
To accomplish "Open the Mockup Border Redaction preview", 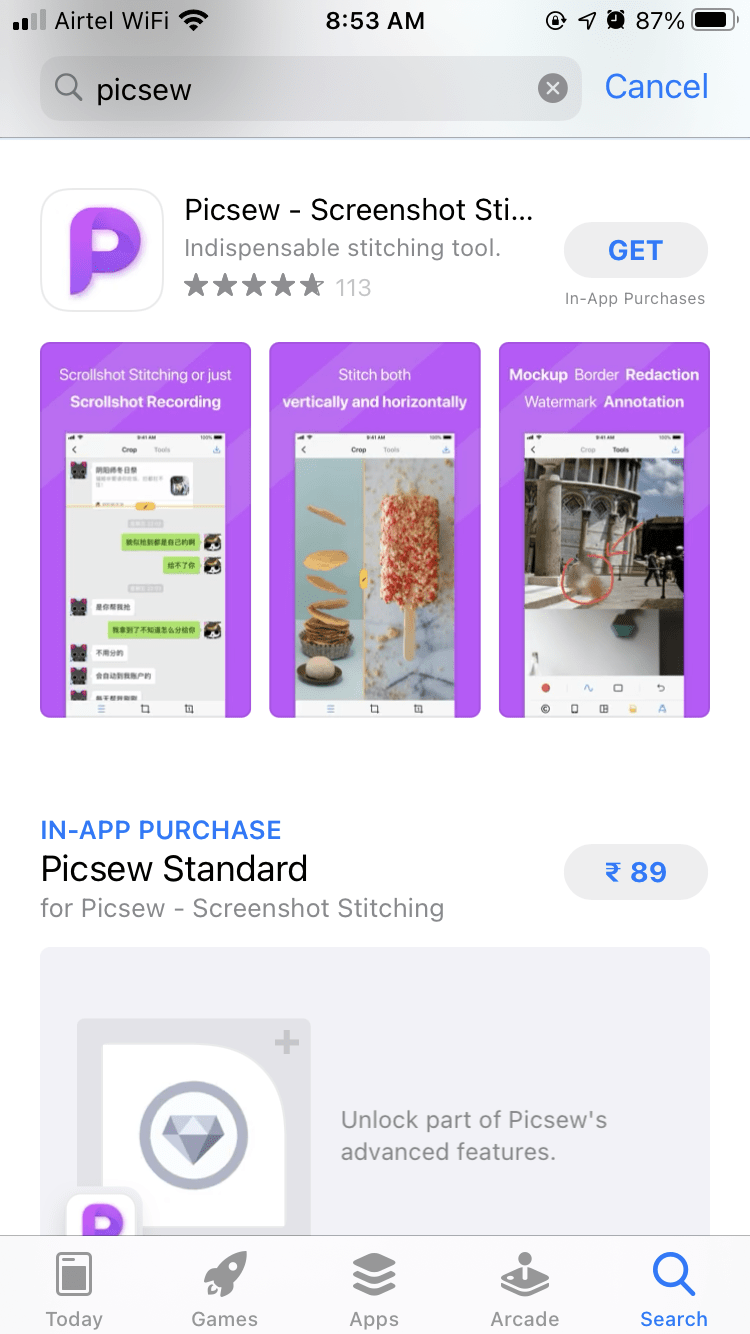I will [x=604, y=530].
